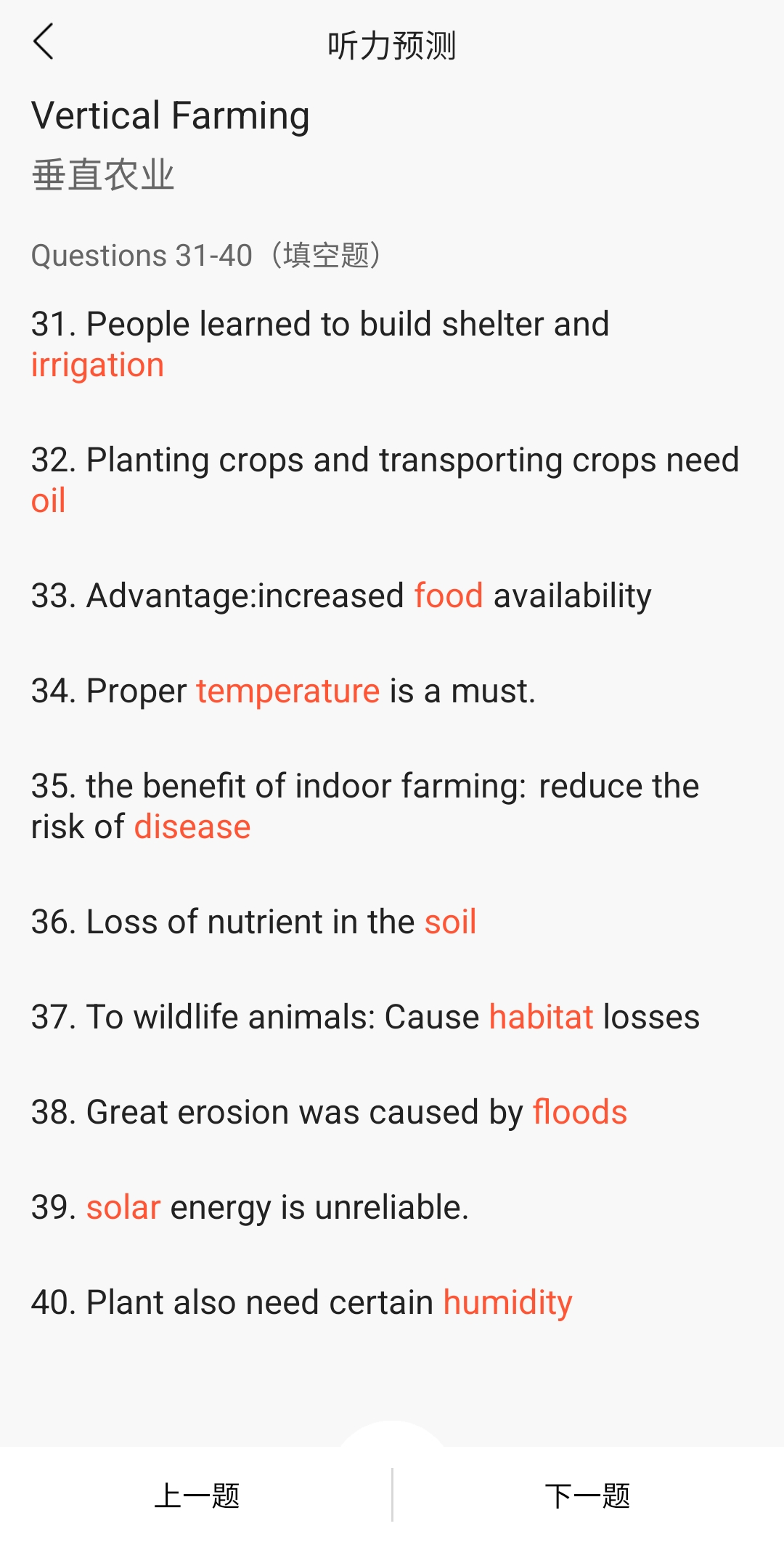This screenshot has height=1542, width=784.
Task: Go back using the top-left arrow
Action: pos(44,41)
